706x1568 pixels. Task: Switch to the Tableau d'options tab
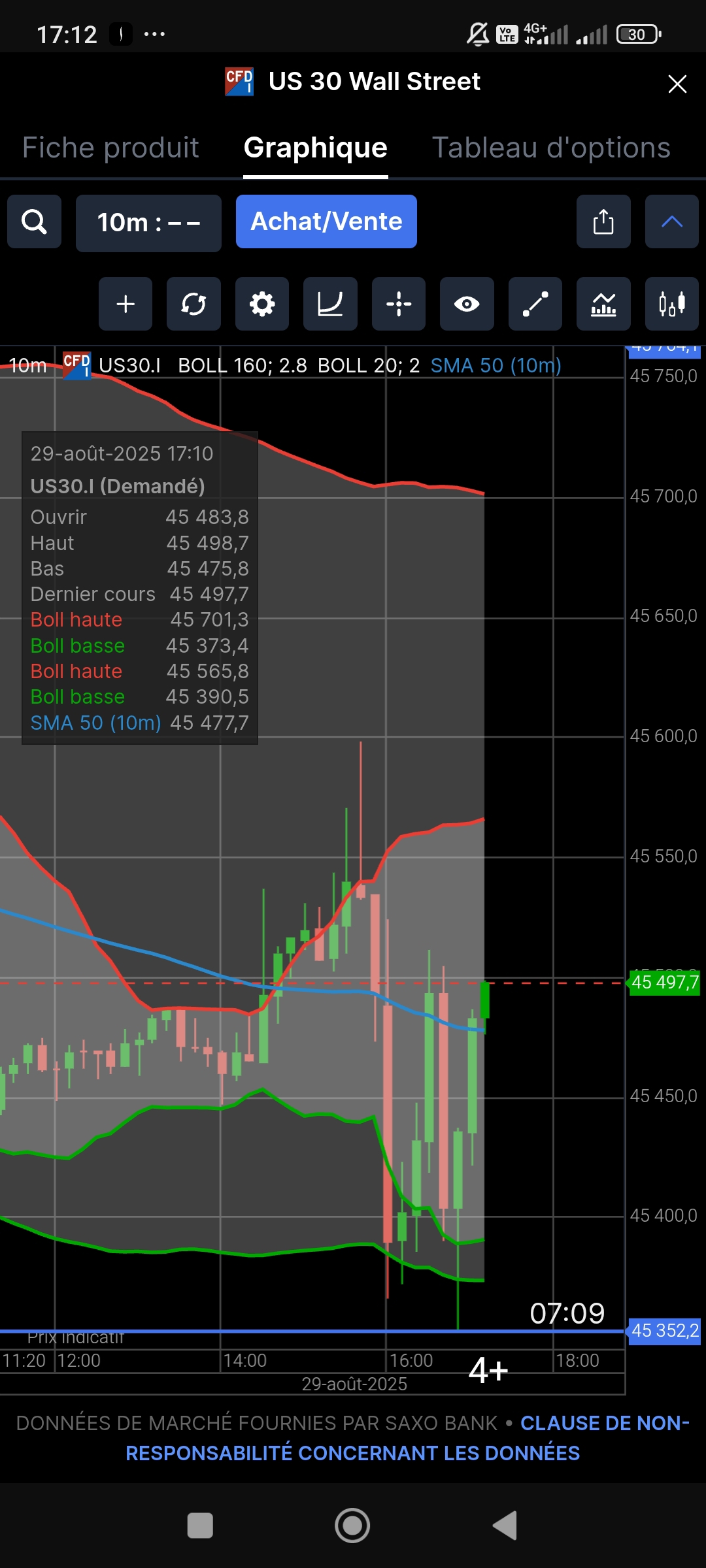(x=551, y=148)
